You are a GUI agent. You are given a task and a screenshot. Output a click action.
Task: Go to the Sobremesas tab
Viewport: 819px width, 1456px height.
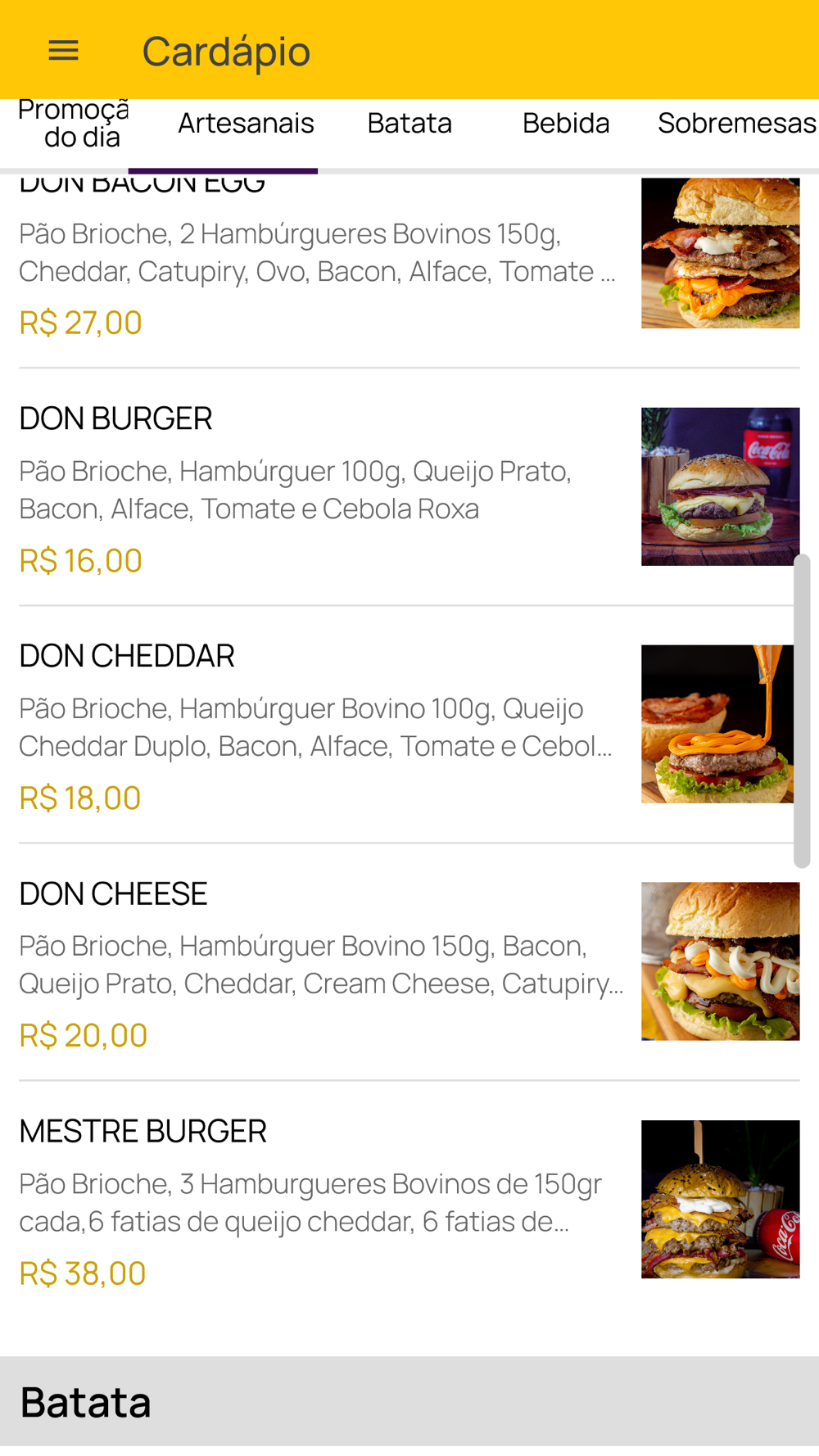[x=735, y=124]
